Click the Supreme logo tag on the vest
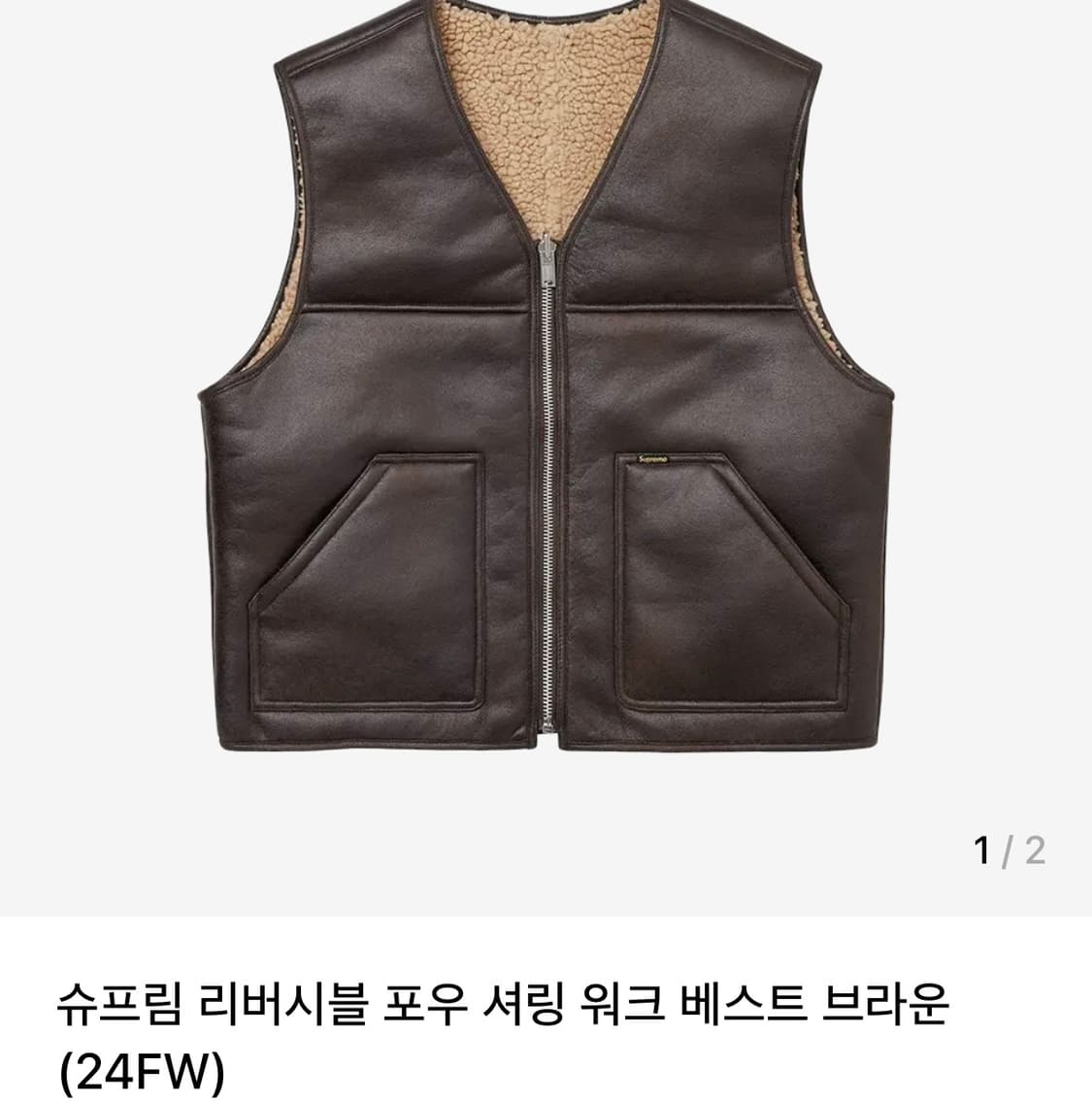 (653, 458)
